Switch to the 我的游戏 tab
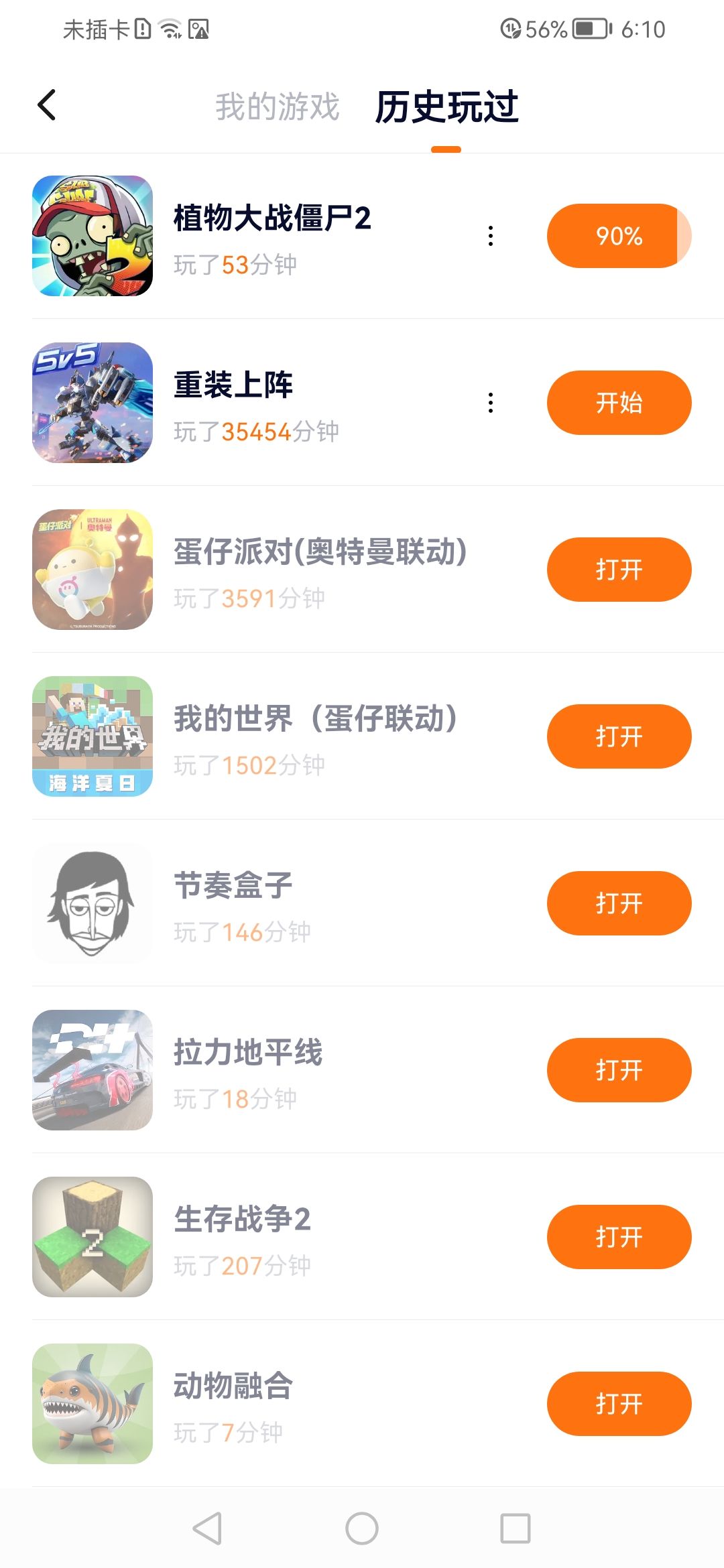 (x=277, y=107)
